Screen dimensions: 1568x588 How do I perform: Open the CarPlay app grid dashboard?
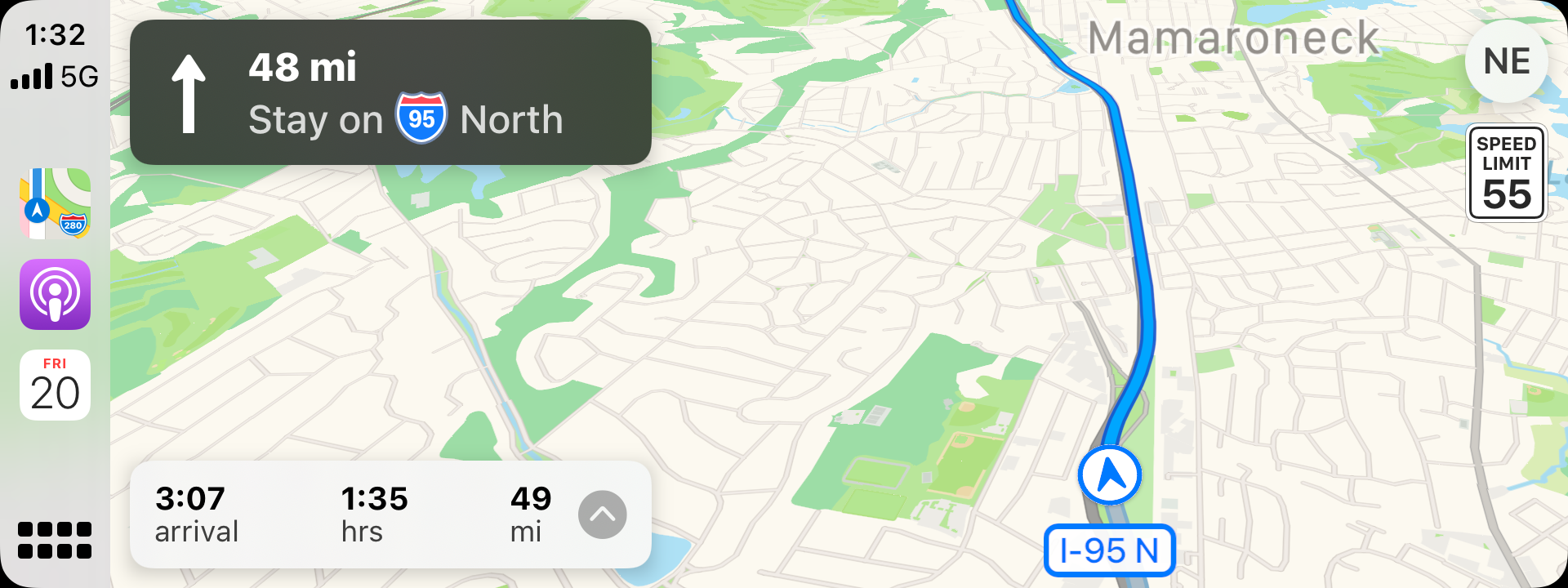click(x=55, y=540)
